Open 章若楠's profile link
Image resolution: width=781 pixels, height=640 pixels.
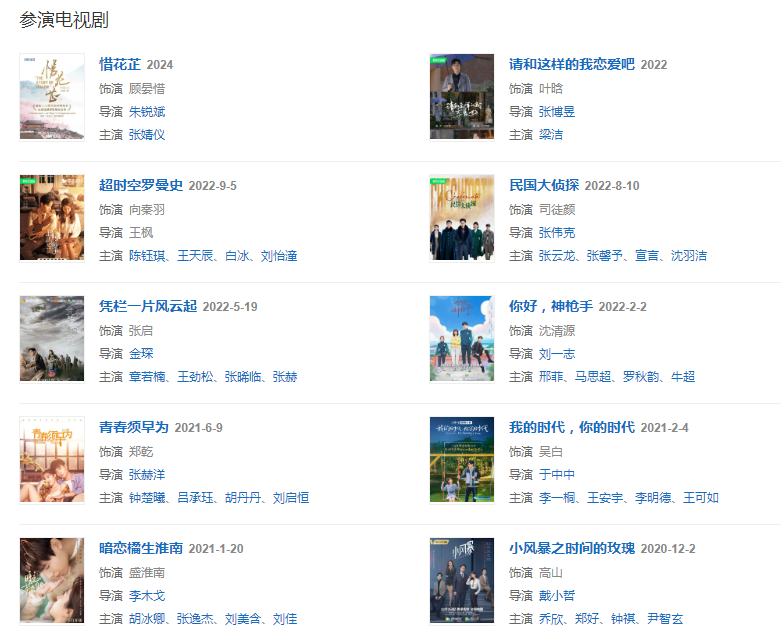click(147, 377)
